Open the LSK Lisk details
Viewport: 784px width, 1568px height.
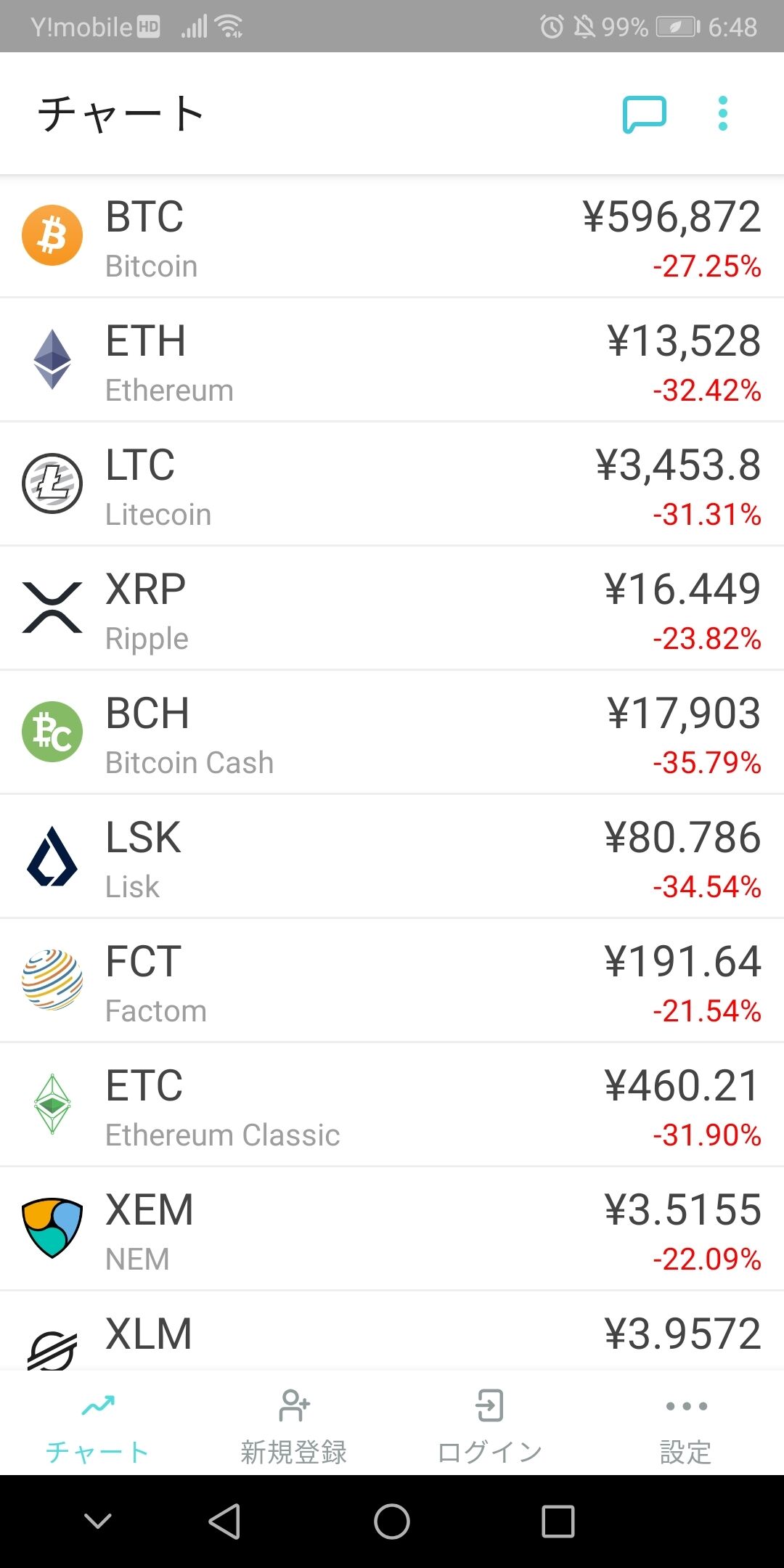click(x=392, y=857)
